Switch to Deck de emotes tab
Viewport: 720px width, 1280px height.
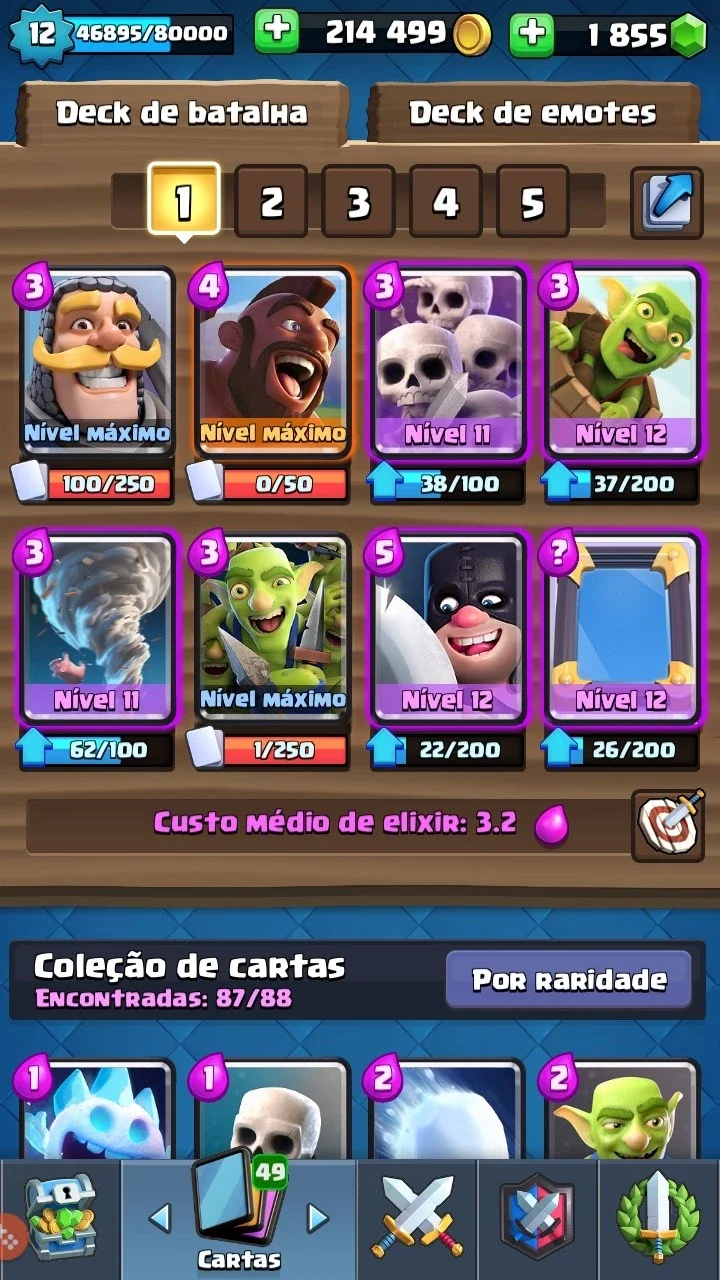pos(533,114)
